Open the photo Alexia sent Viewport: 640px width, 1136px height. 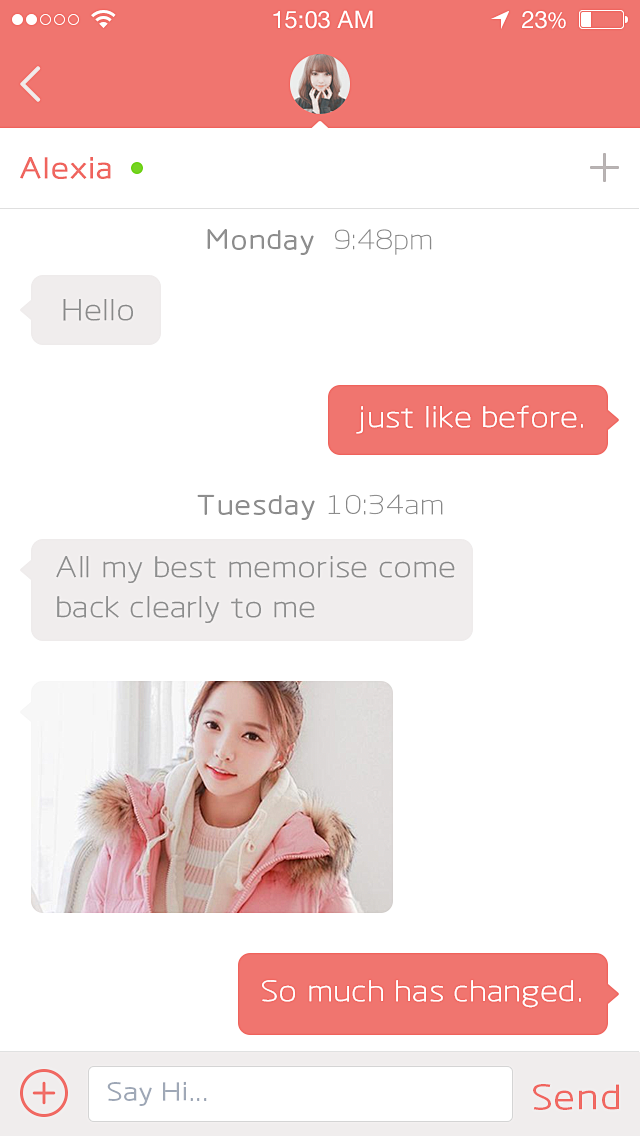tap(212, 796)
